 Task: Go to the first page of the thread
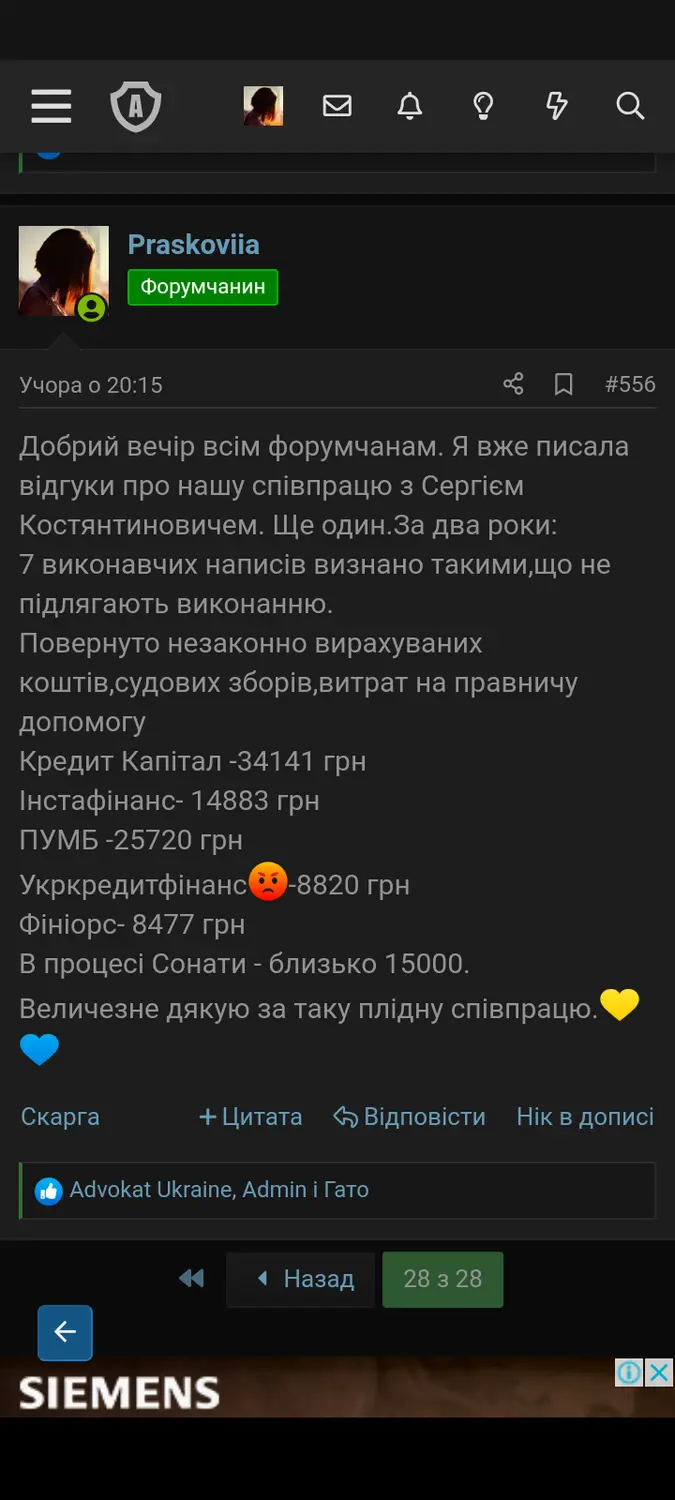pyautogui.click(x=191, y=1279)
